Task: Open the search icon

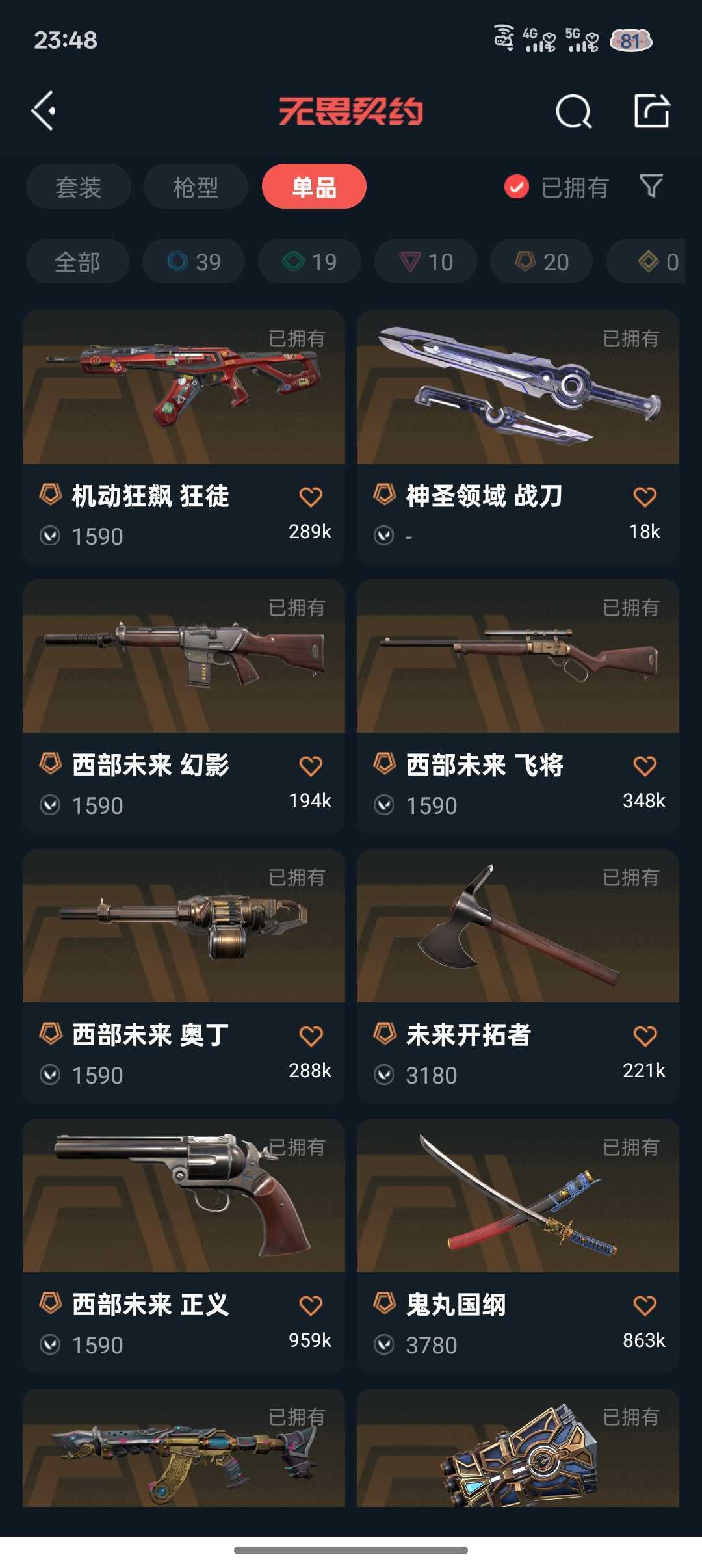Action: (573, 112)
